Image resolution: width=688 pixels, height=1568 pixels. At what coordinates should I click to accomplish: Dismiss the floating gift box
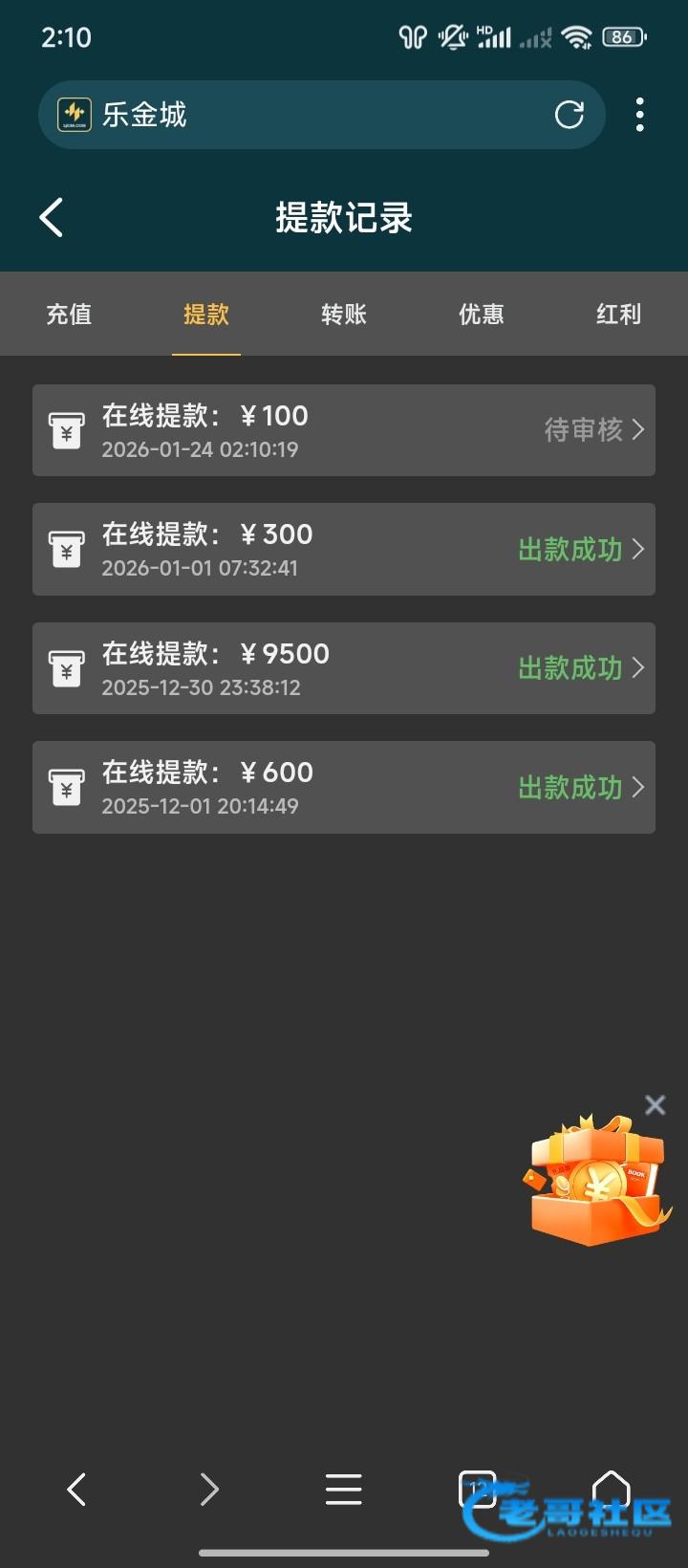(655, 1105)
